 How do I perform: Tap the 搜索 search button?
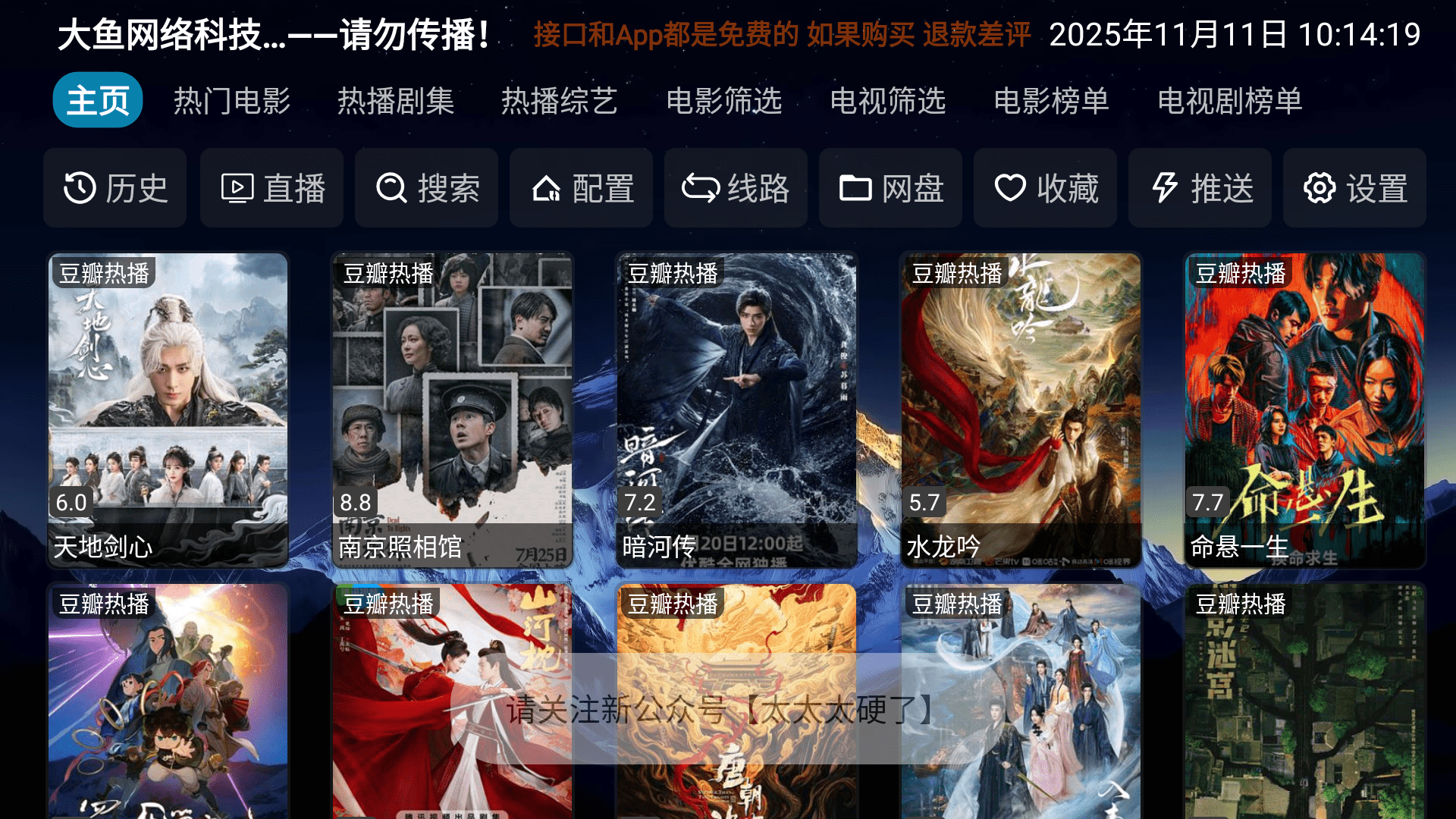[x=427, y=188]
